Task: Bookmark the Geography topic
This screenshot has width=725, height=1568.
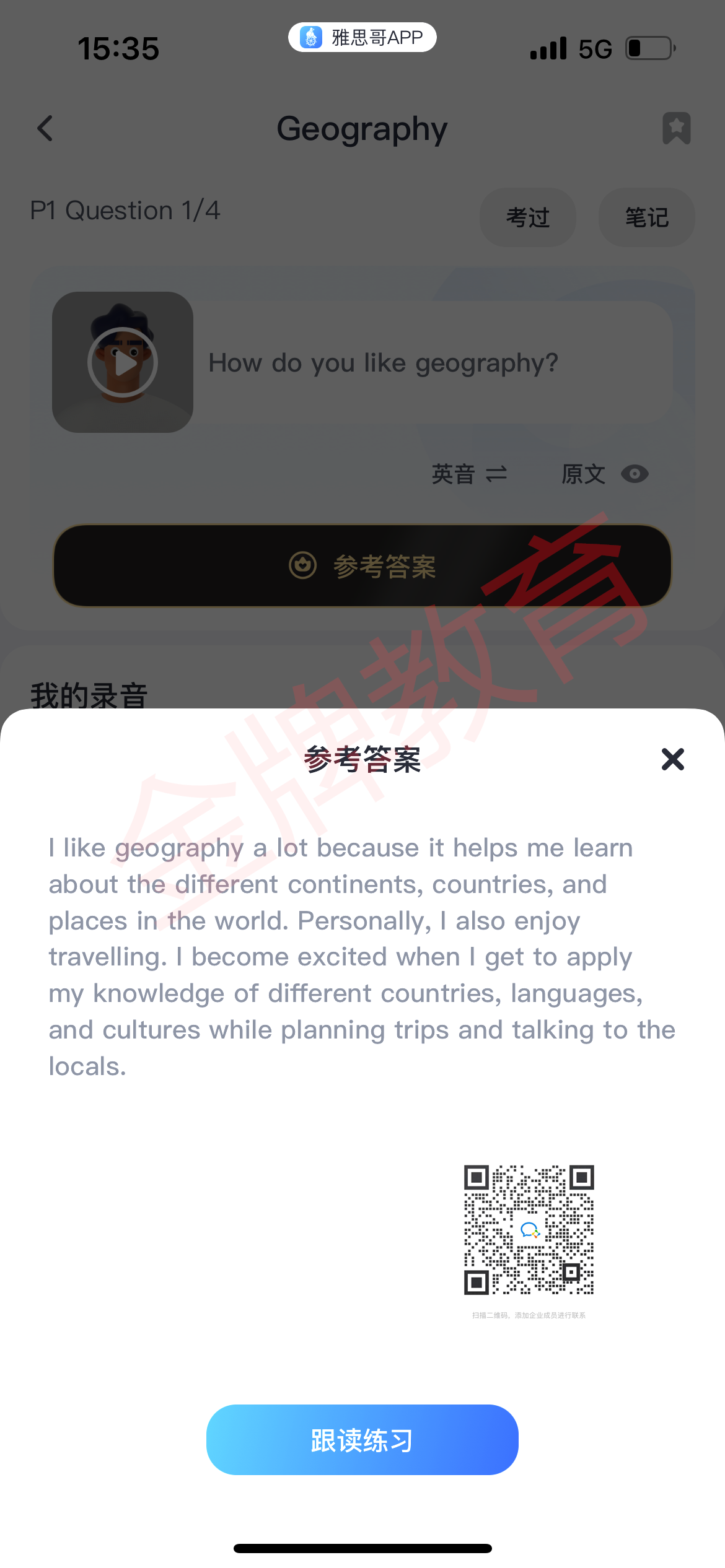Action: click(677, 128)
